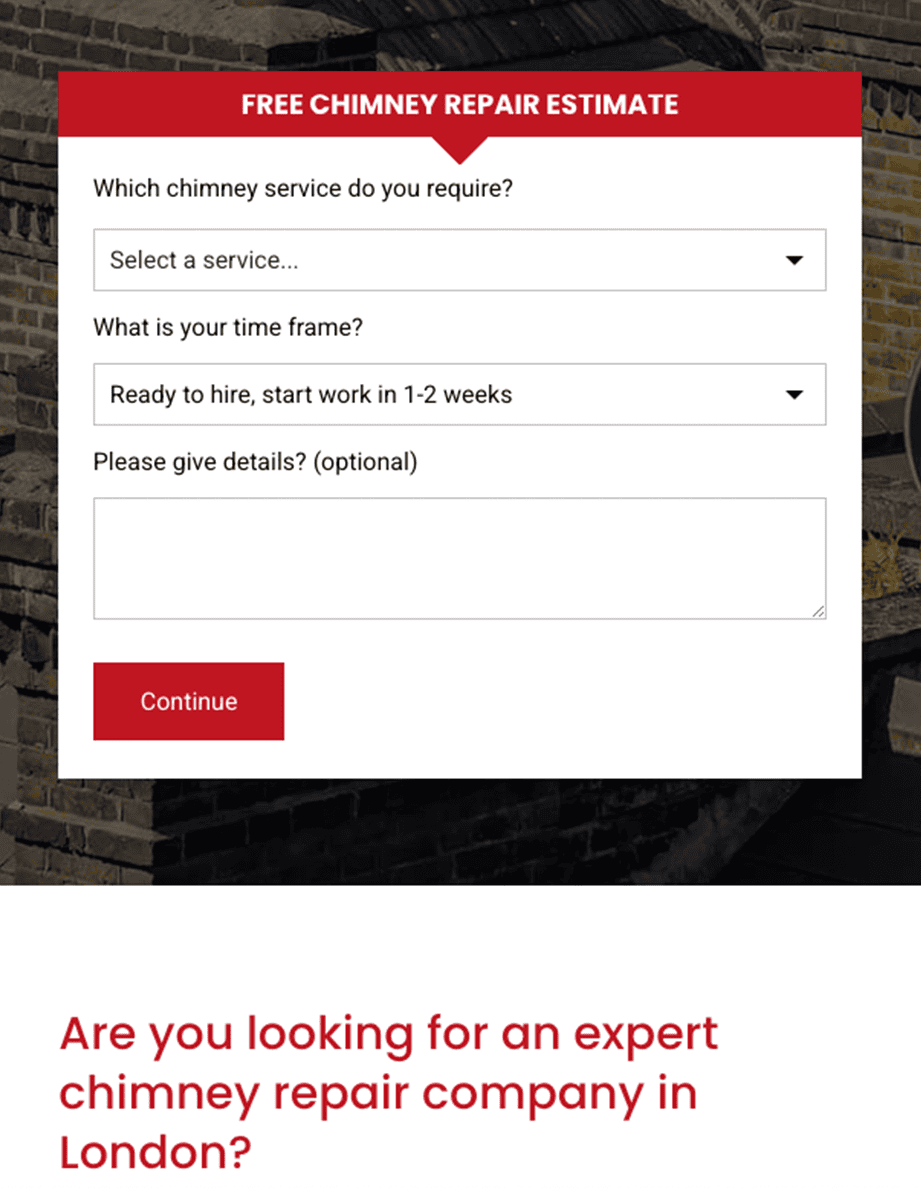Screen dimensions: 921x1188
Task: Click the Continue button
Action: [x=188, y=701]
